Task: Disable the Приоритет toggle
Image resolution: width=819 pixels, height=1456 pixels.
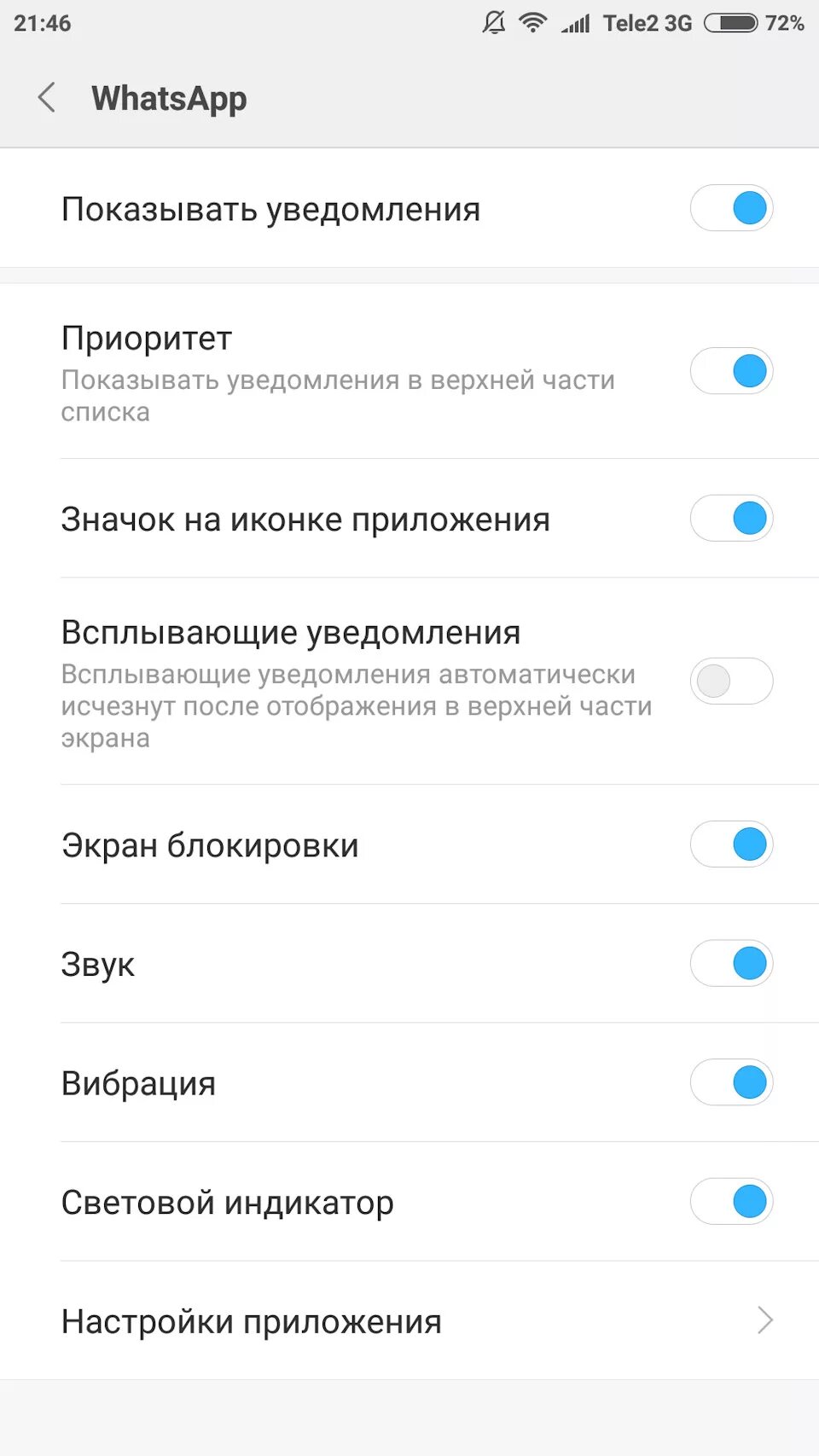Action: coord(731,371)
